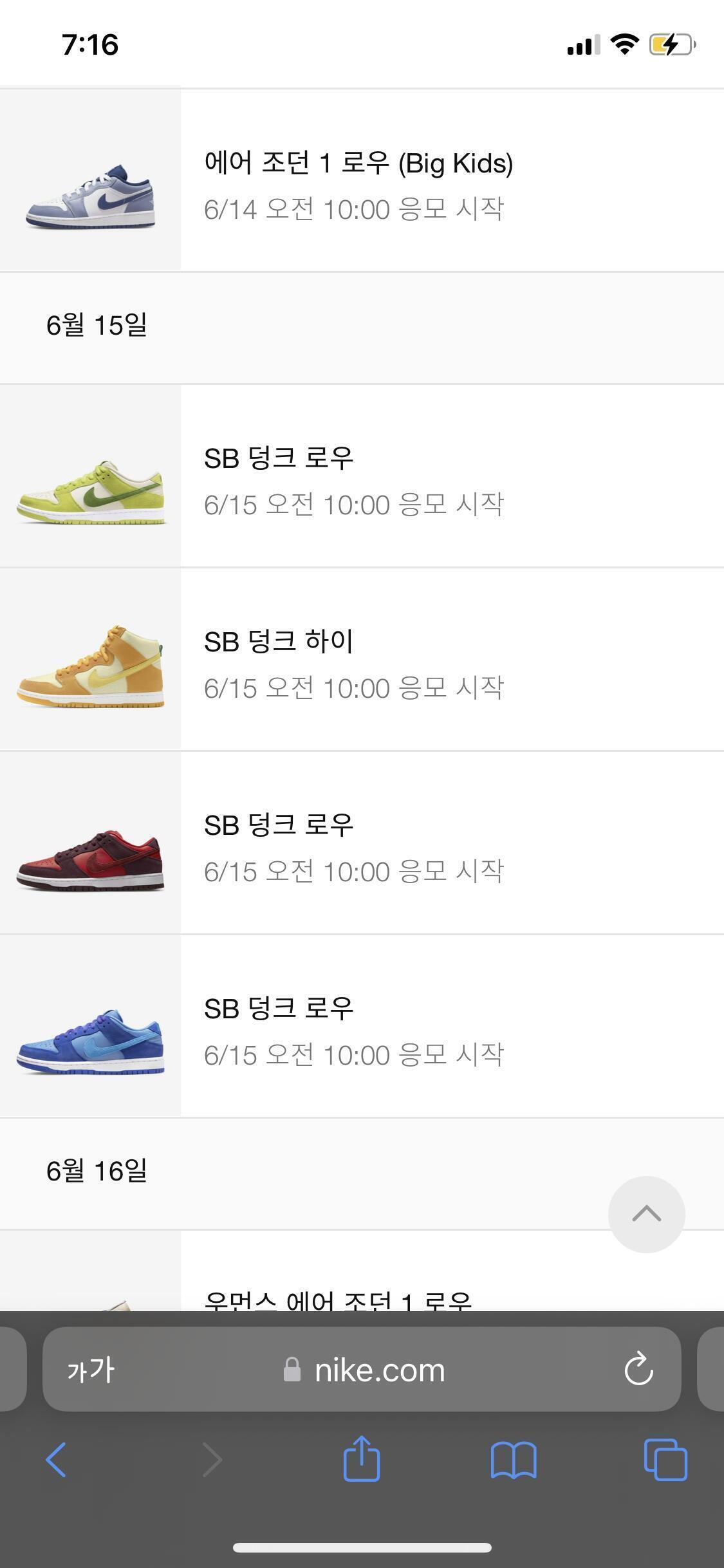The height and width of the screenshot is (1568, 724).
Task: Reload the page
Action: point(638,1370)
